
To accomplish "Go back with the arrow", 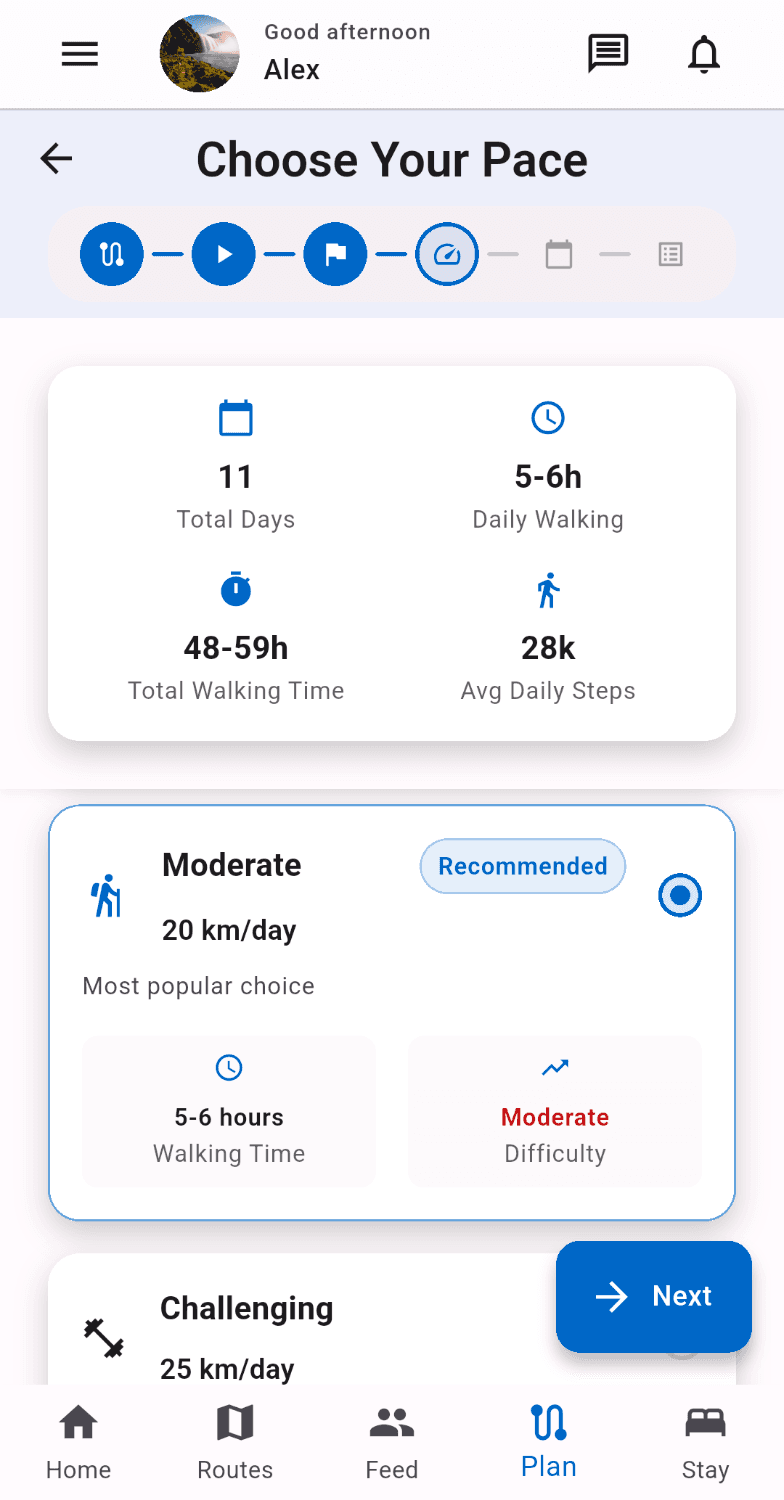I will [57, 158].
